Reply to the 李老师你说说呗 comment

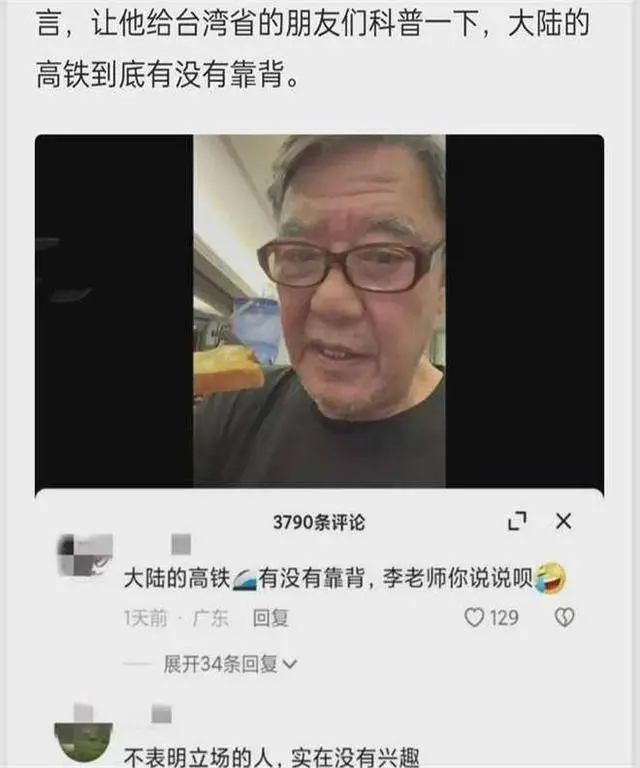270,618
